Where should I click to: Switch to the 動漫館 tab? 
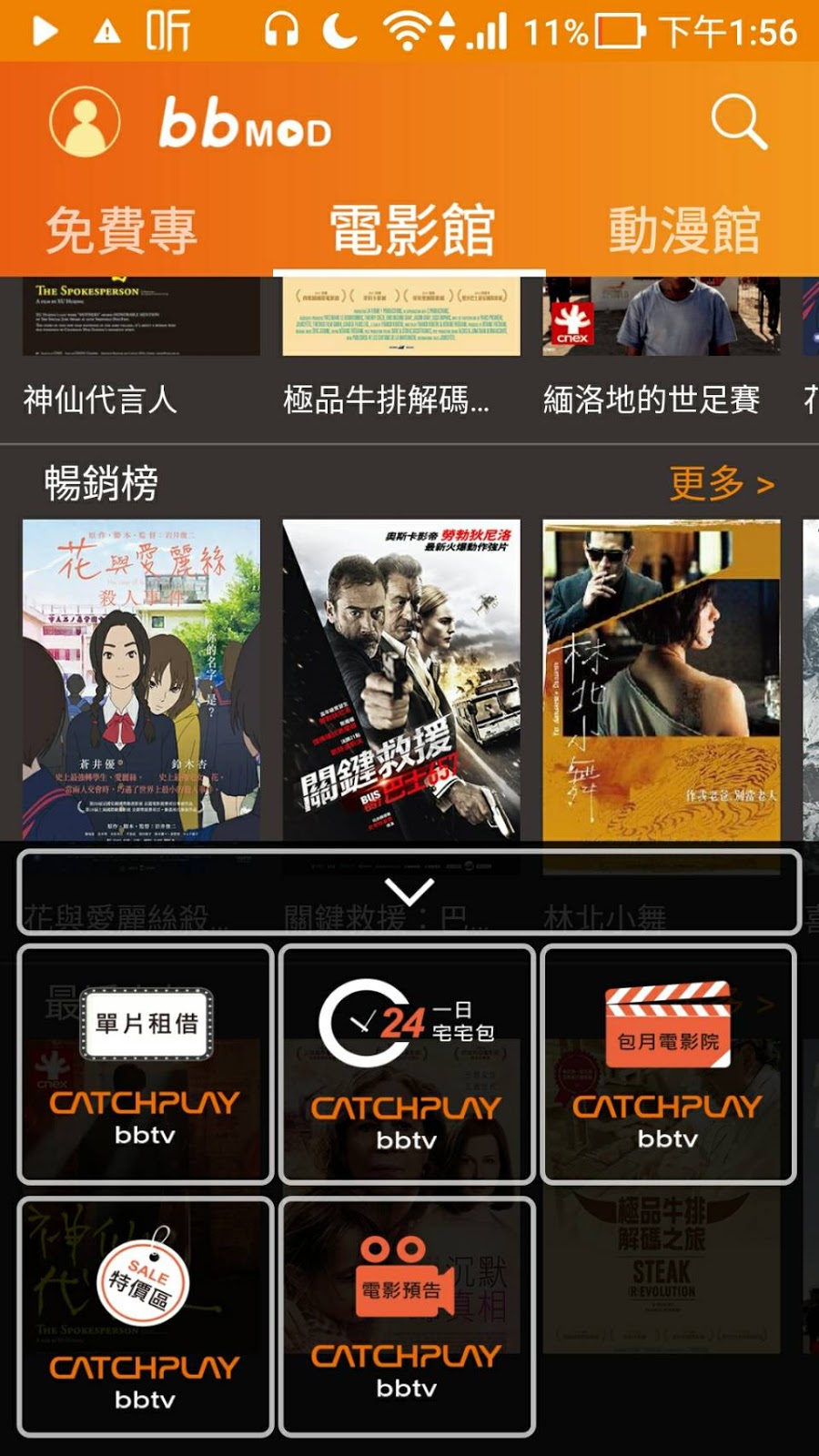point(683,230)
